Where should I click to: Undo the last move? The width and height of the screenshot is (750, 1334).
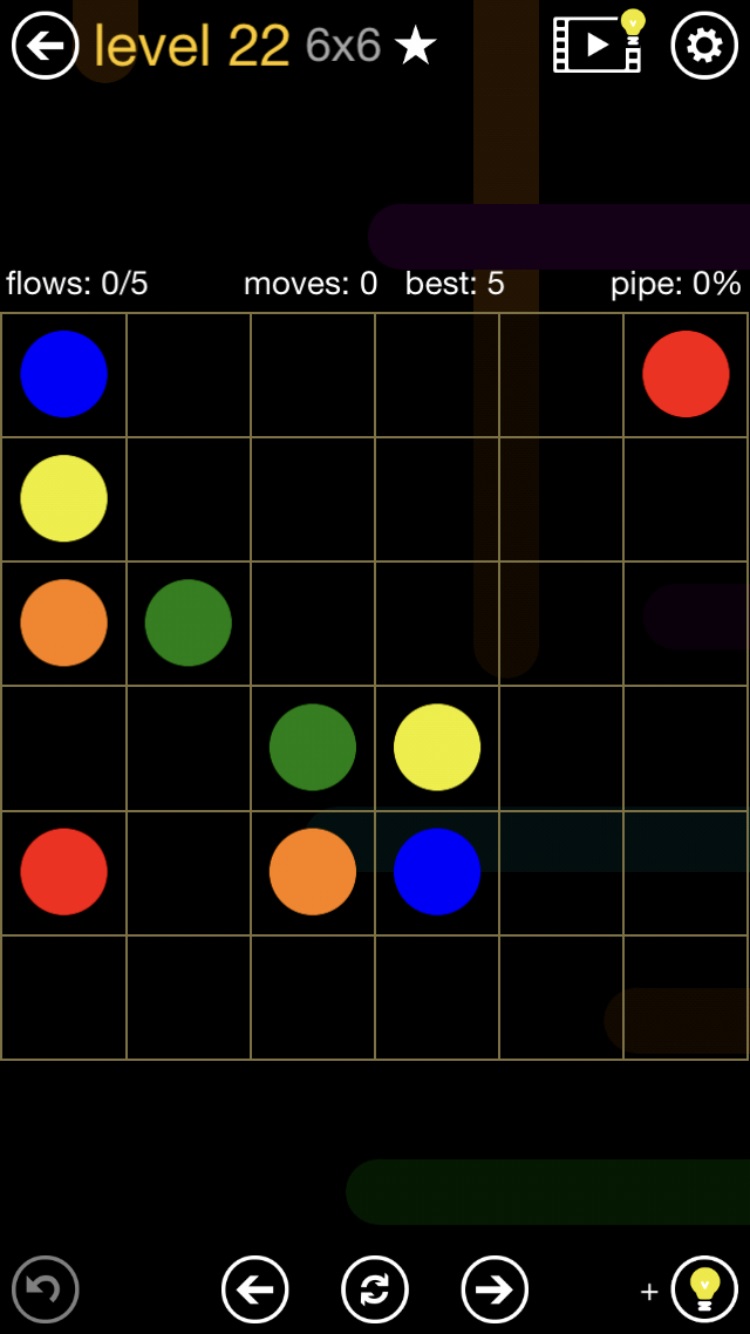(x=45, y=1289)
